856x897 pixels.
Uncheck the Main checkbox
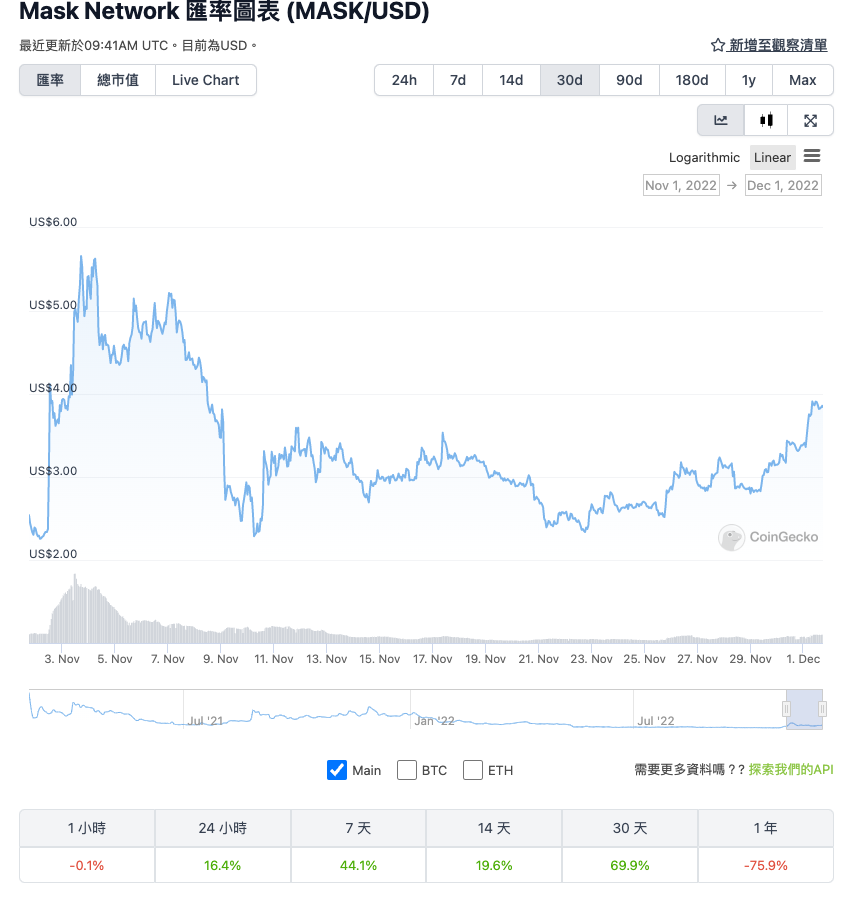(337, 770)
